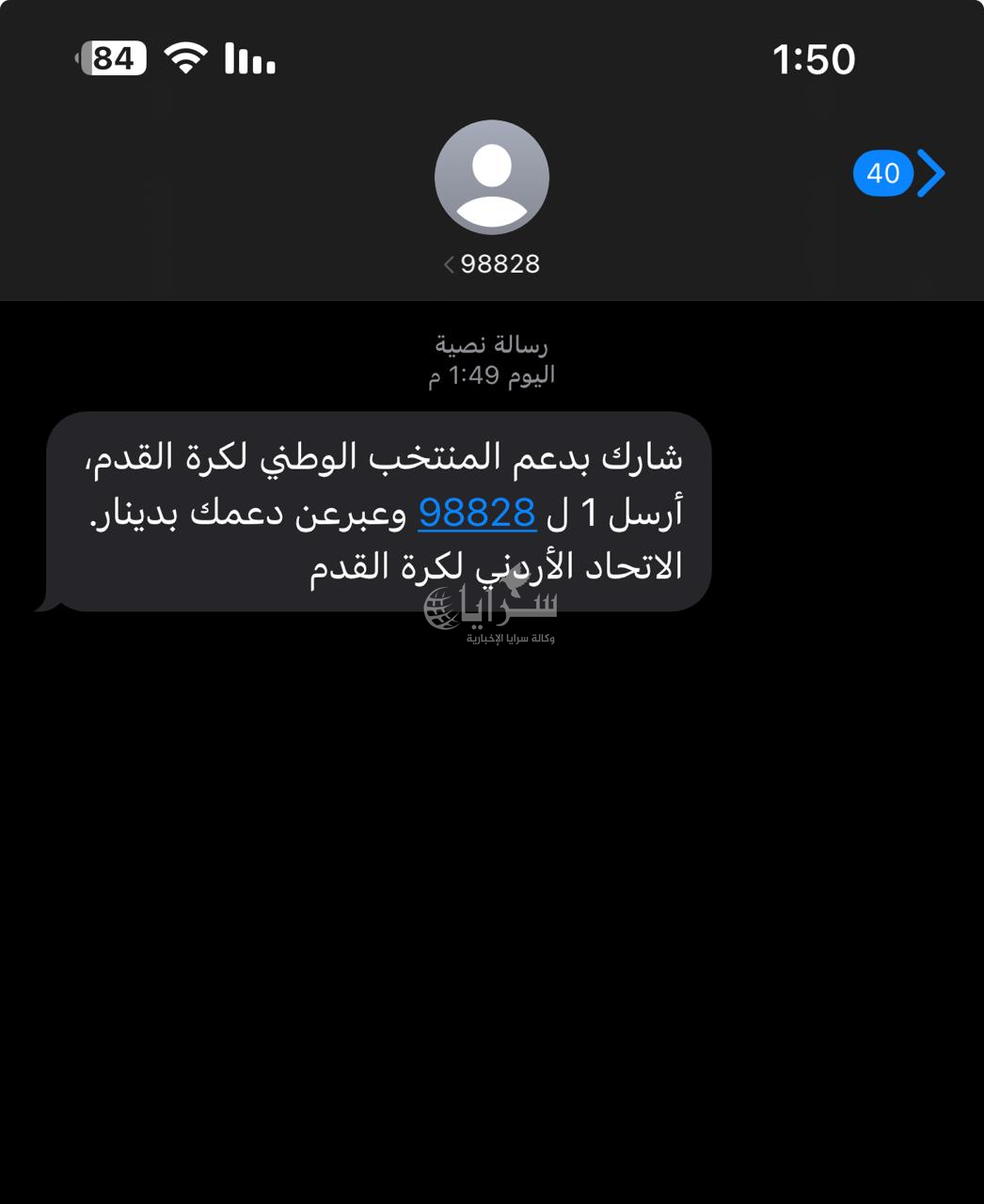Viewport: 984px width, 1204px height.
Task: Tap the 98828 link in the message
Action: coord(477,513)
